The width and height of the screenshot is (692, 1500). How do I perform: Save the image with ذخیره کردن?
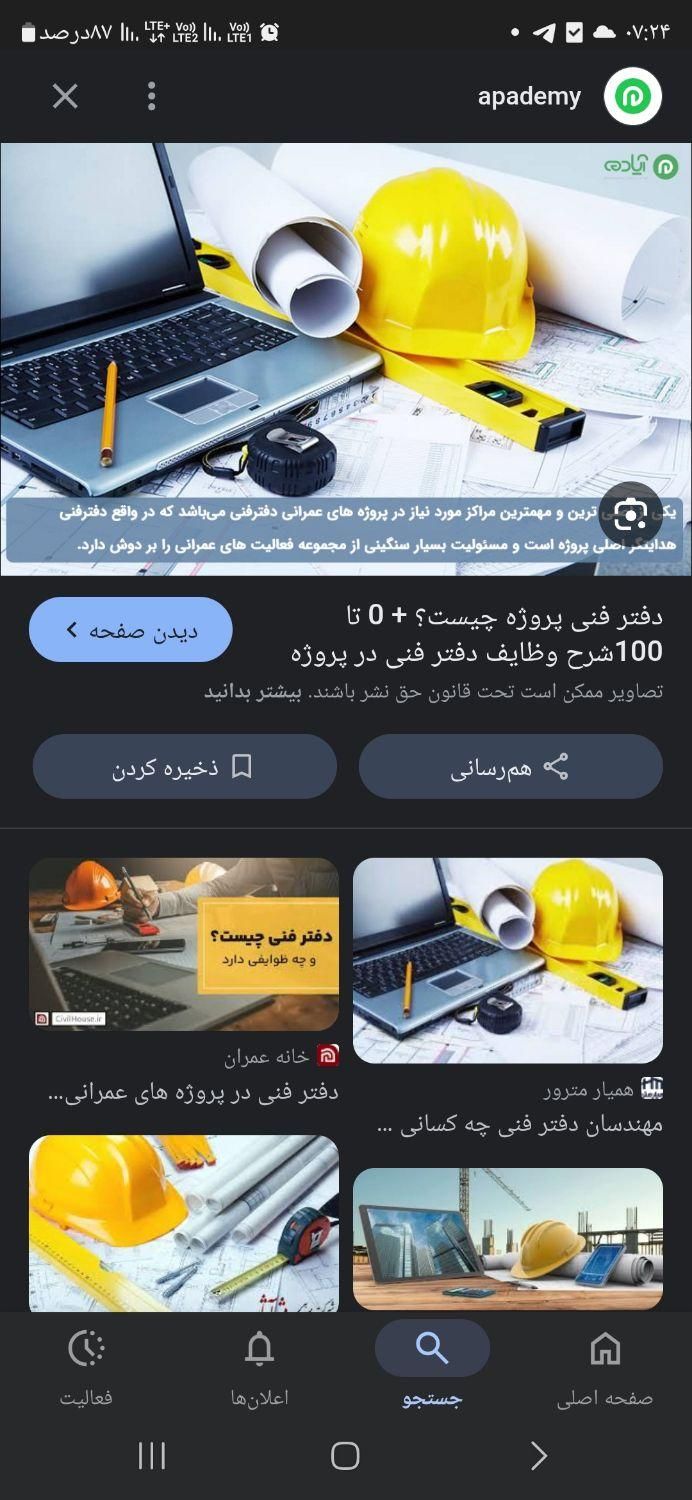[184, 767]
